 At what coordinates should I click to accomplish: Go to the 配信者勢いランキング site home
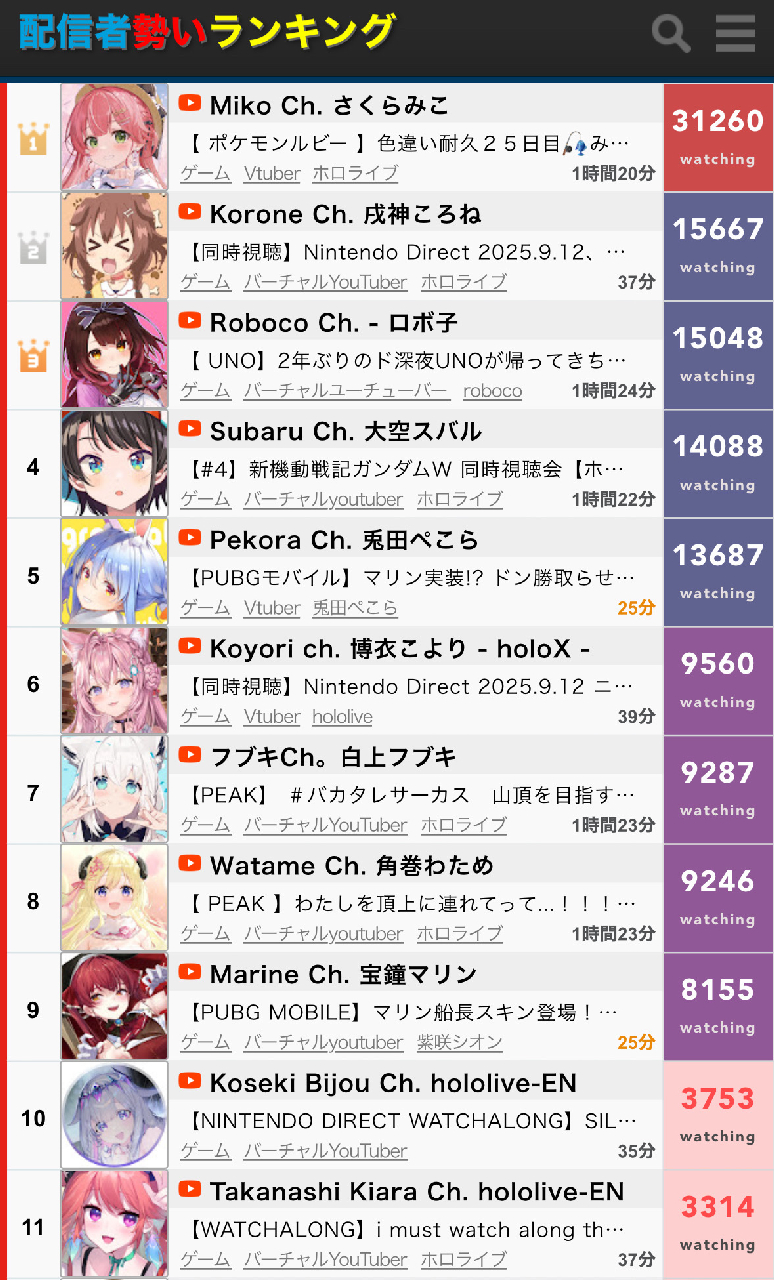(x=206, y=32)
